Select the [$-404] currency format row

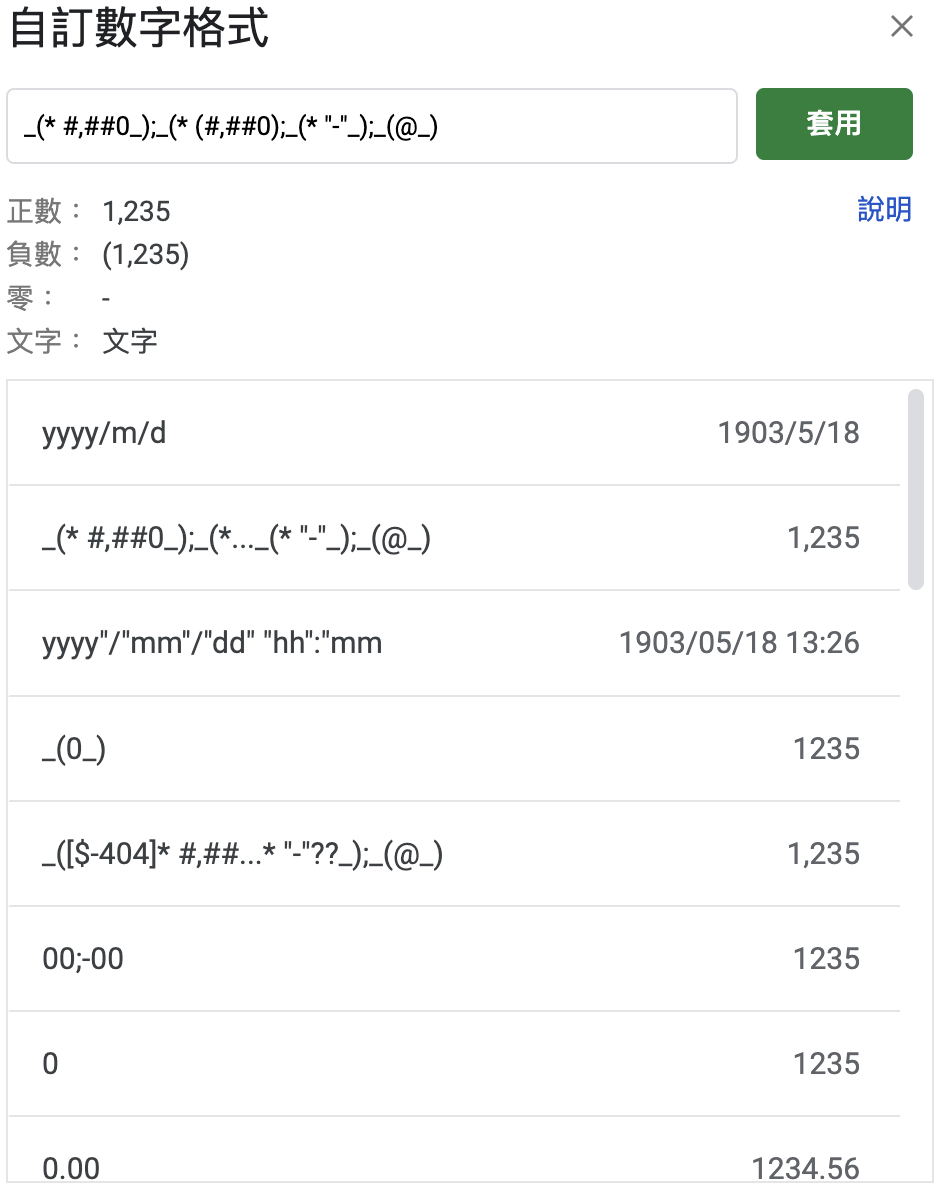pyautogui.click(x=454, y=854)
